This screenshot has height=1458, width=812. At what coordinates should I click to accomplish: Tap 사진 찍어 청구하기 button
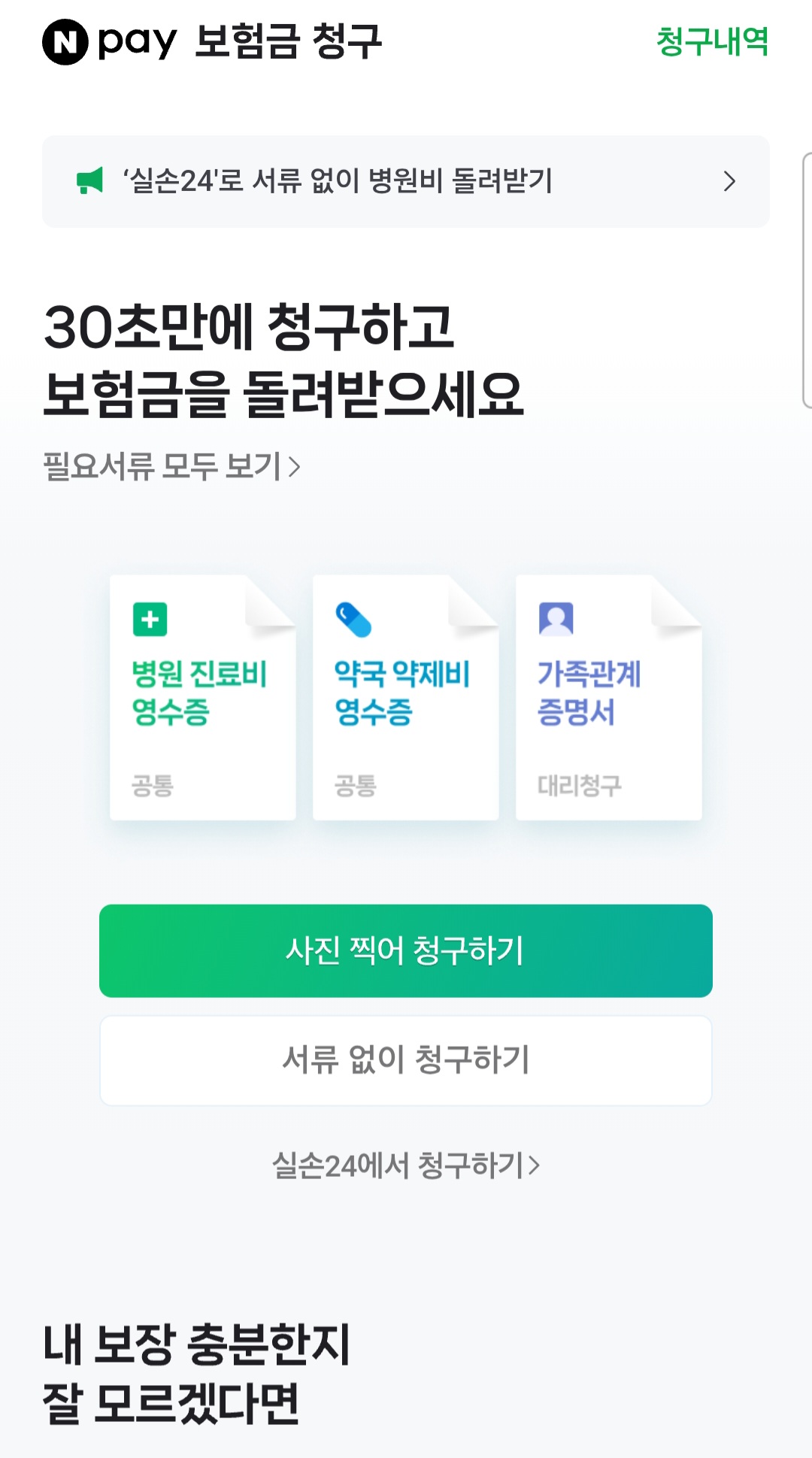(406, 950)
